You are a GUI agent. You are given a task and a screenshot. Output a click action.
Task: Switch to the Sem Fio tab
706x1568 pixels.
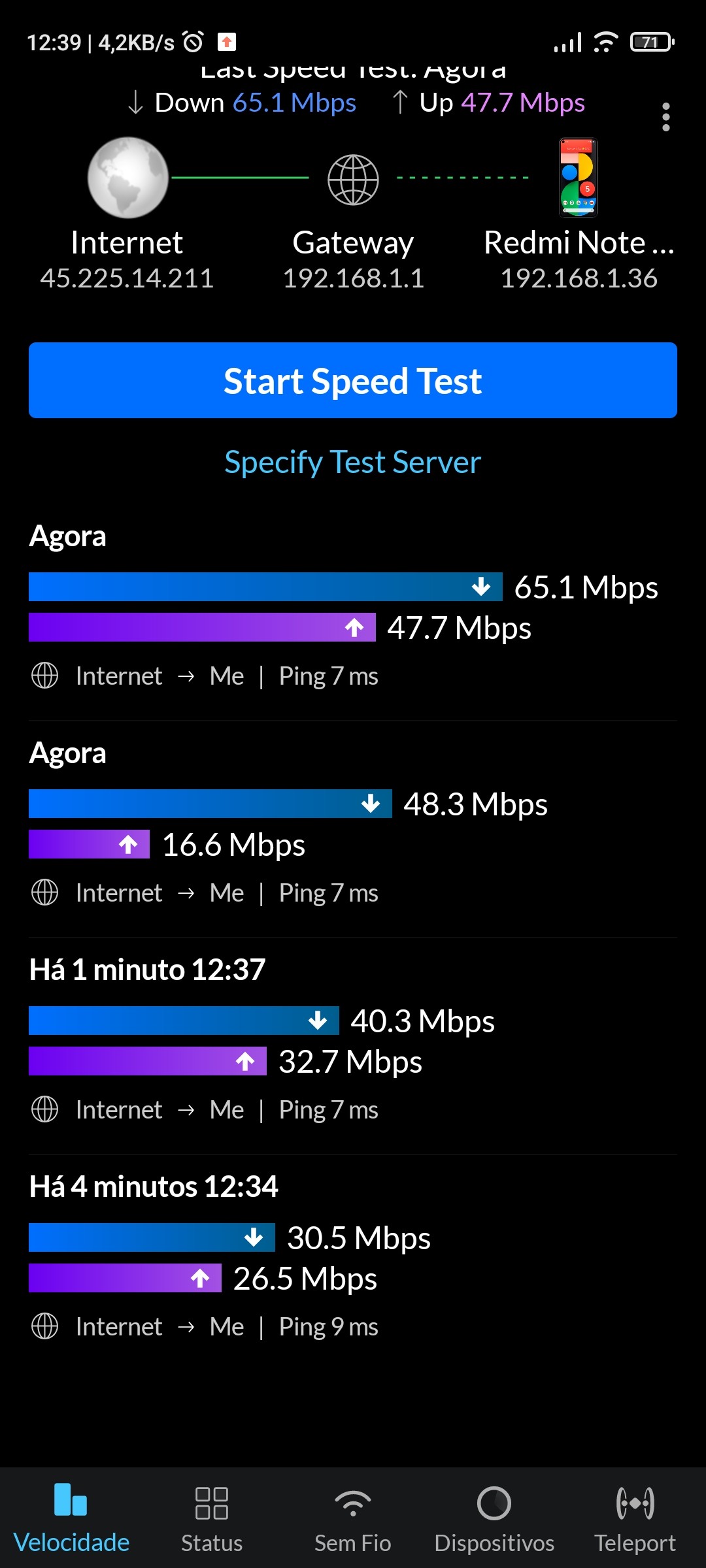tap(353, 1518)
